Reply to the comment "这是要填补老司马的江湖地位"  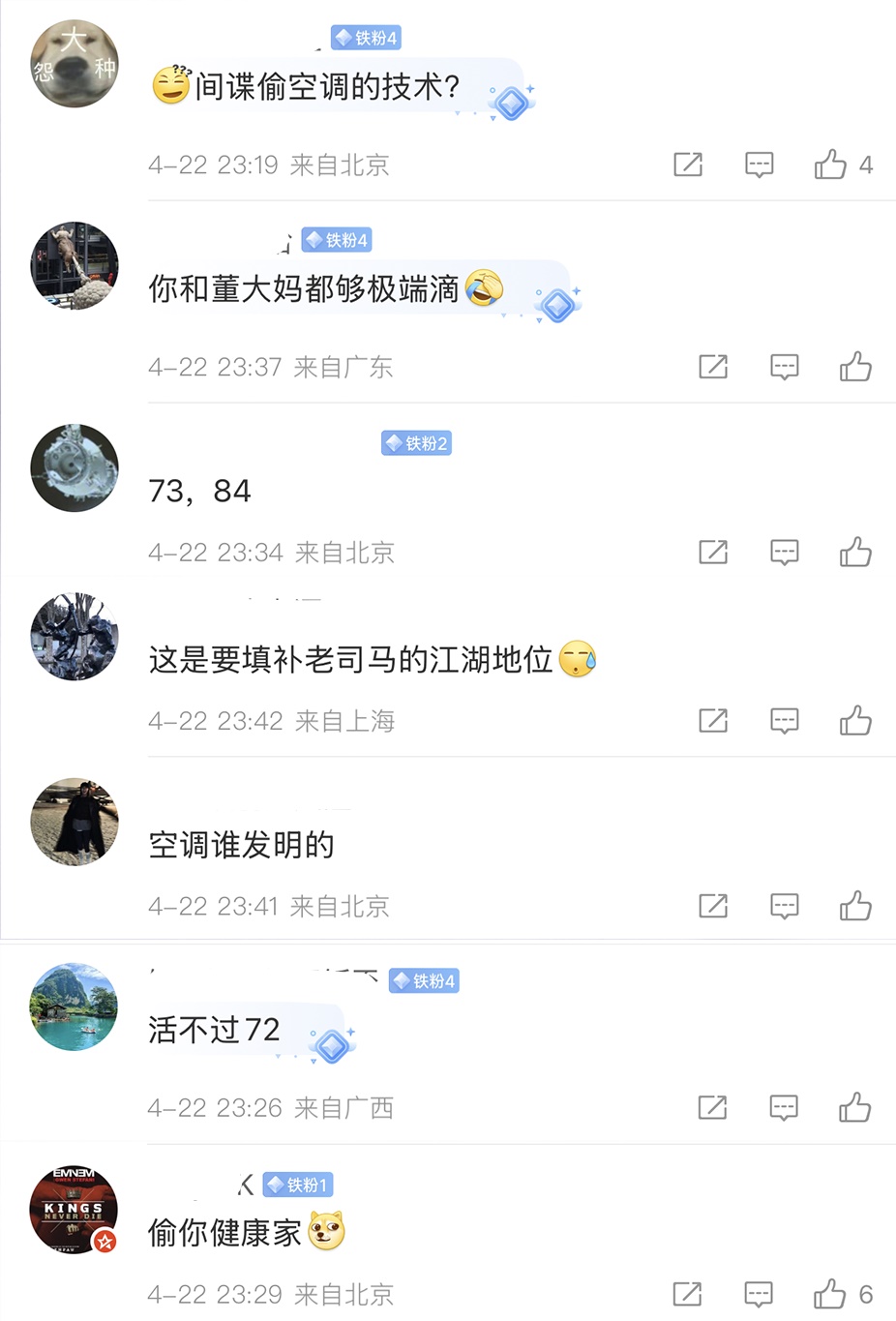click(784, 721)
